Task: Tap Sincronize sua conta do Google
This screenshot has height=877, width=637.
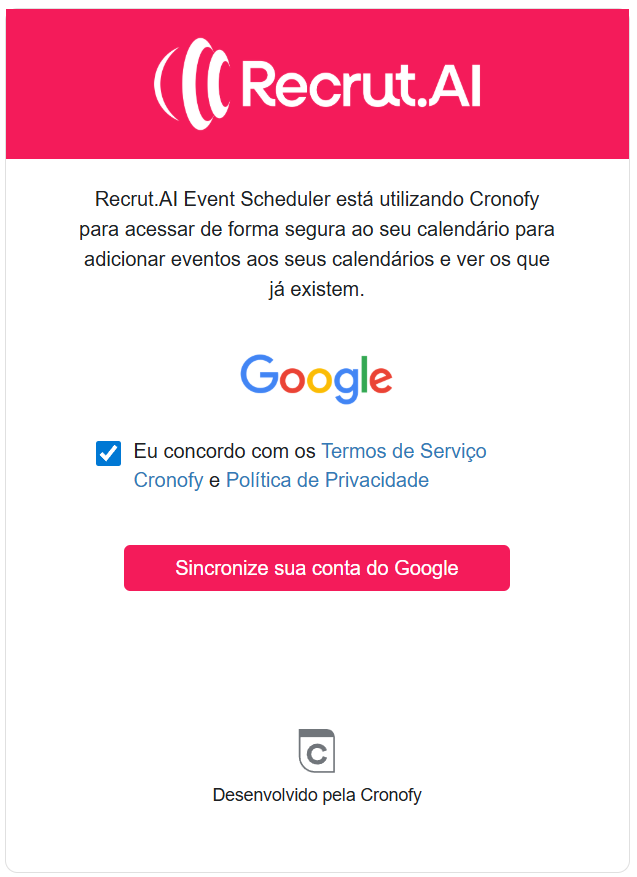Action: [316, 568]
